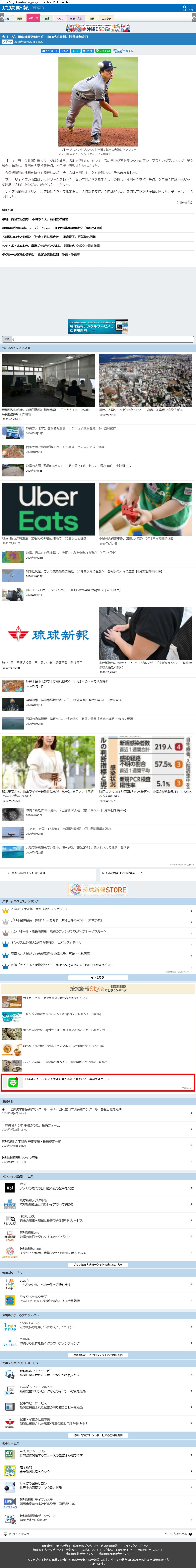Image resolution: width=196 pixels, height=1568 pixels.
Task: Show more sports ranking with もっと見る
Action: (98, 977)
